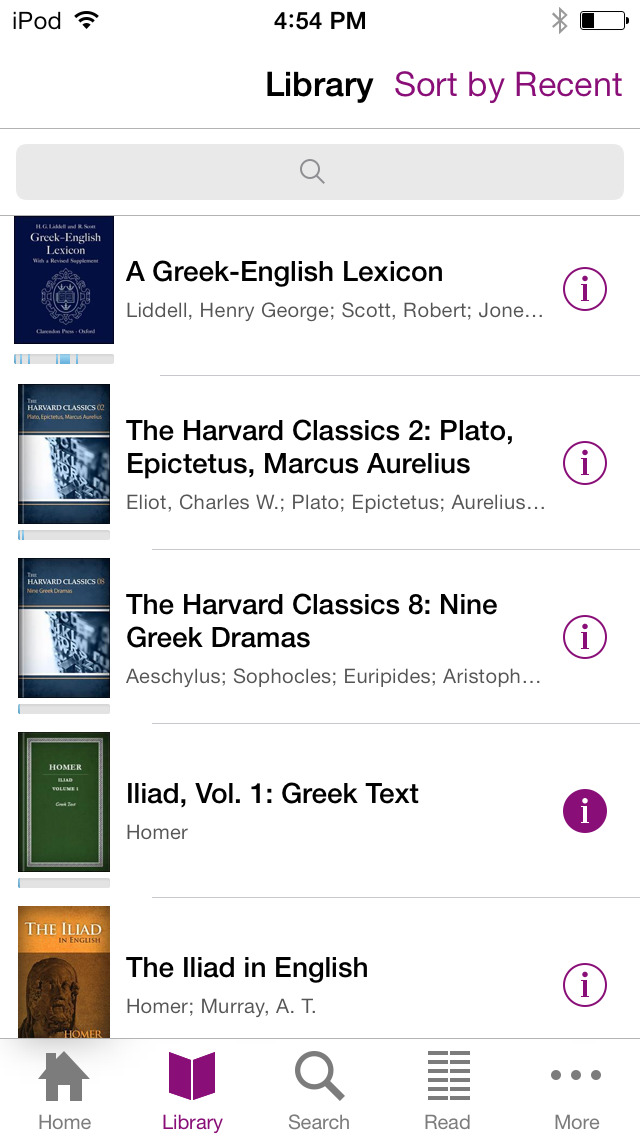Open The Harvard Classics 2 book

pyautogui.click(x=319, y=447)
